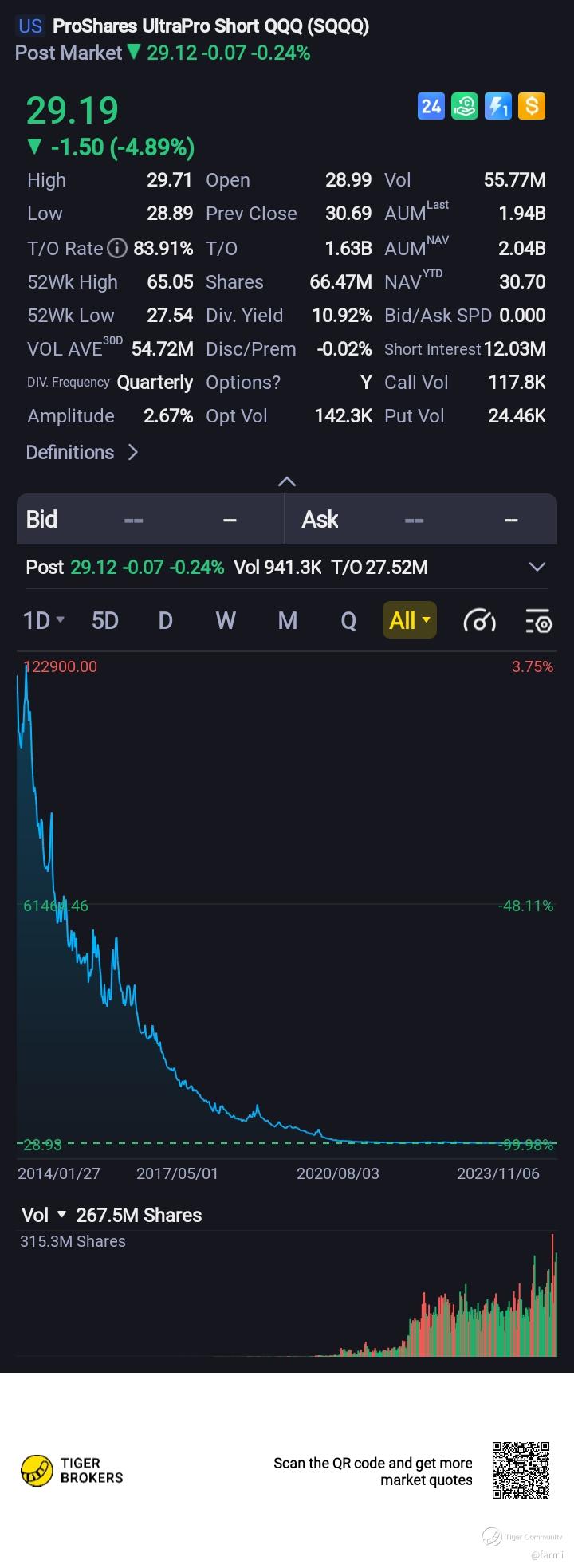Open the 1D timeframe dropdown
This screenshot has width=574, height=1568.
(x=43, y=620)
